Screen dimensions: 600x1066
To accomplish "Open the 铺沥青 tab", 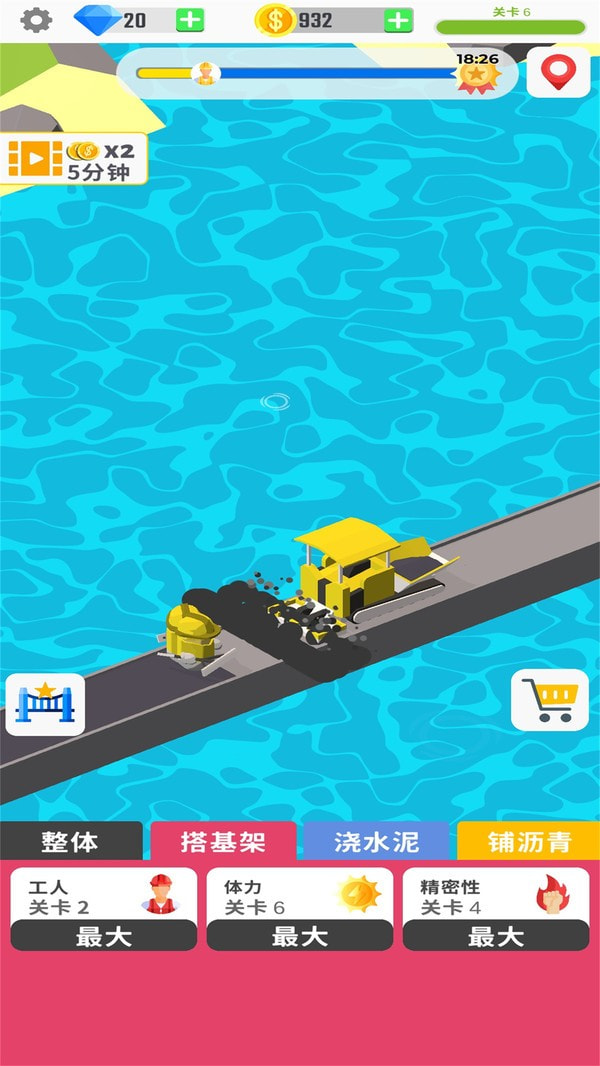I will click(x=528, y=841).
